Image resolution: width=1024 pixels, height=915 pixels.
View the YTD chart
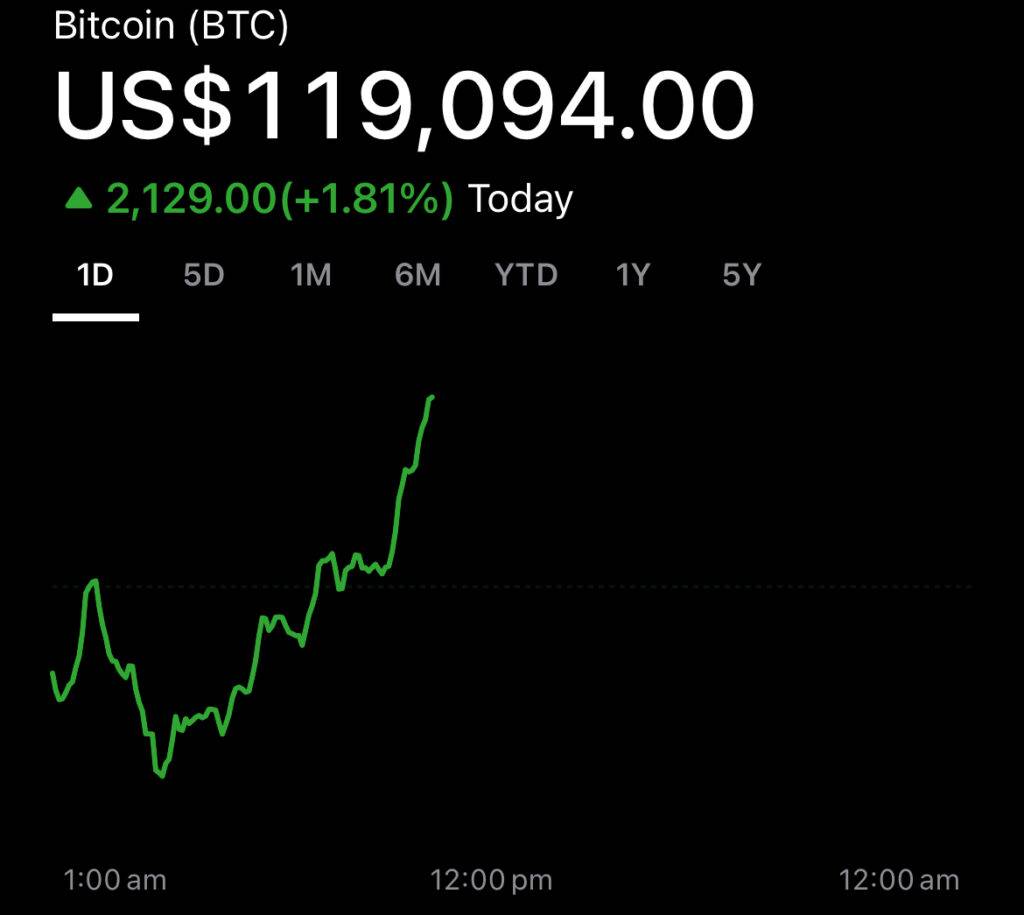526,275
